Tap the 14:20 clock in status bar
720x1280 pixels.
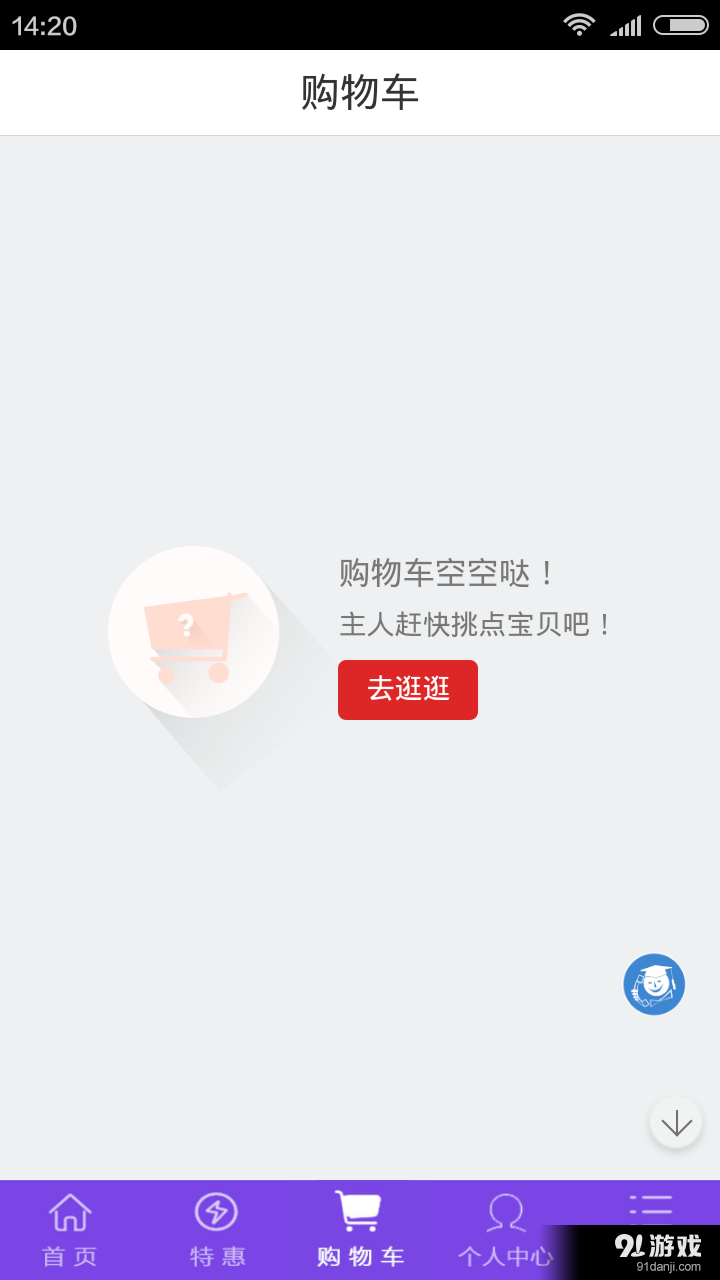click(x=44, y=25)
